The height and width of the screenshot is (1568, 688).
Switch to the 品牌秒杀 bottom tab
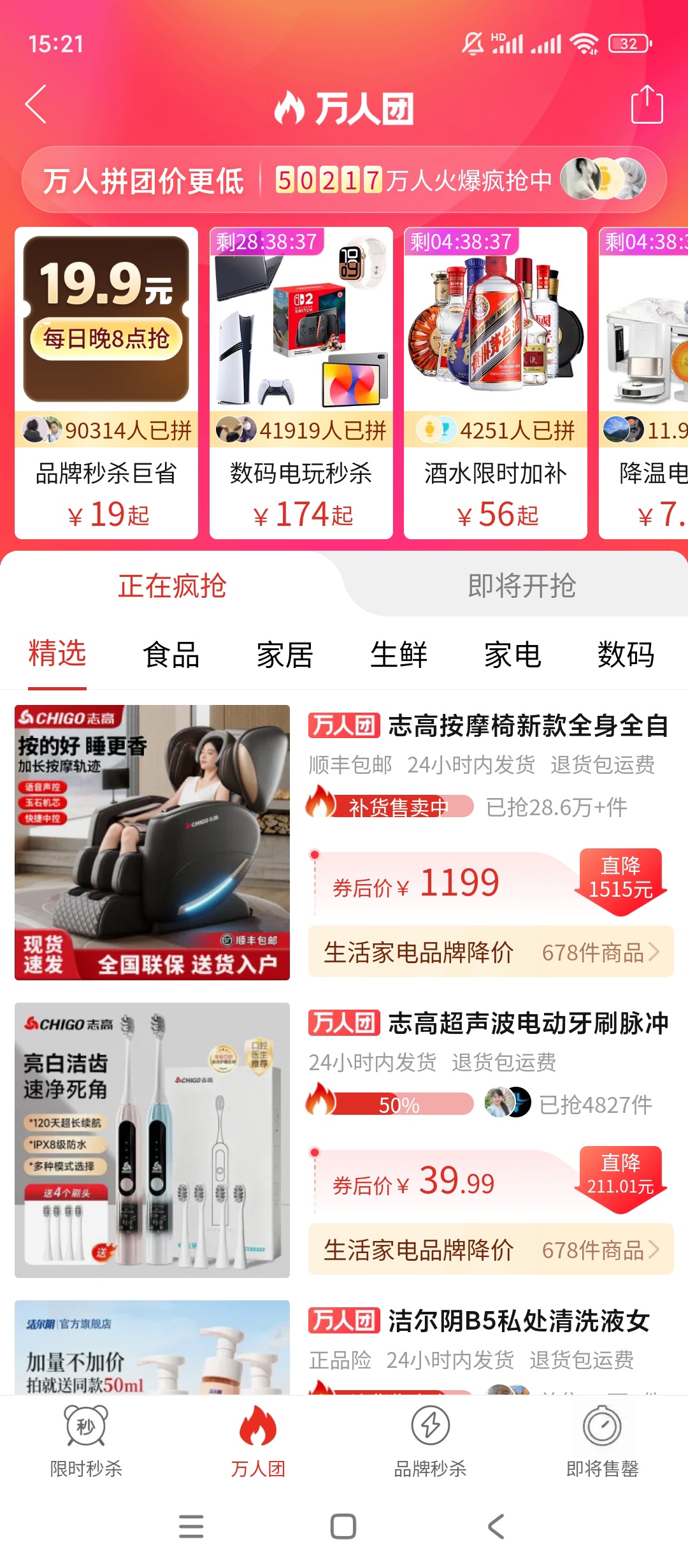click(430, 1442)
